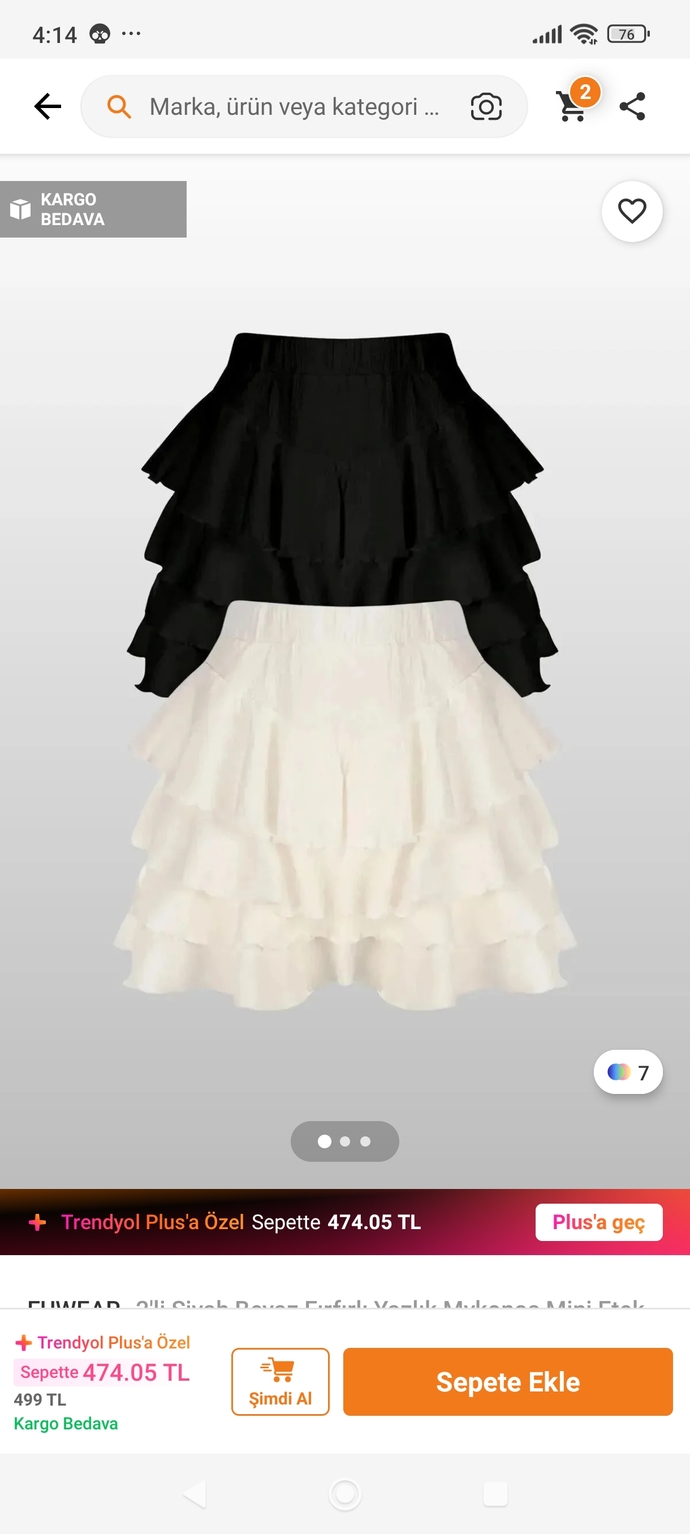Screen dimensions: 690x1534
Task: Tap the system home button
Action: coord(345,1494)
